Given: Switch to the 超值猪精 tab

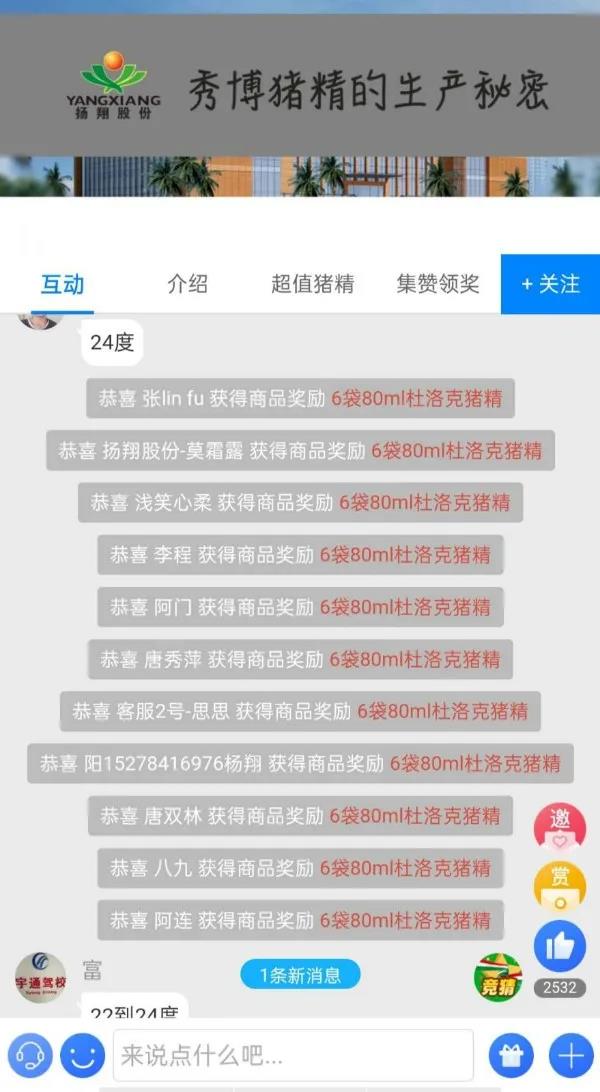Looking at the screenshot, I should point(312,284).
